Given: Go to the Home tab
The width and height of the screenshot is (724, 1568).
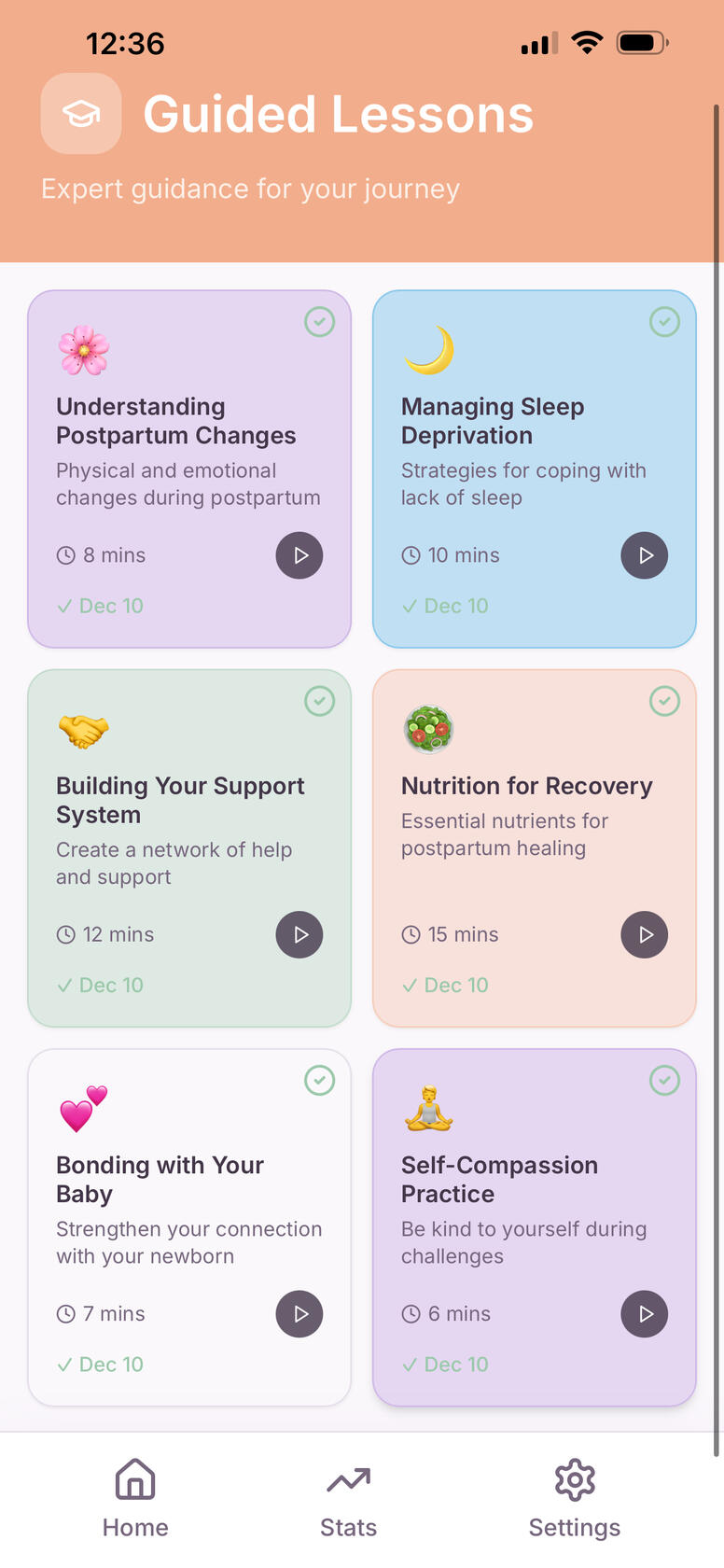Looking at the screenshot, I should (135, 1499).
